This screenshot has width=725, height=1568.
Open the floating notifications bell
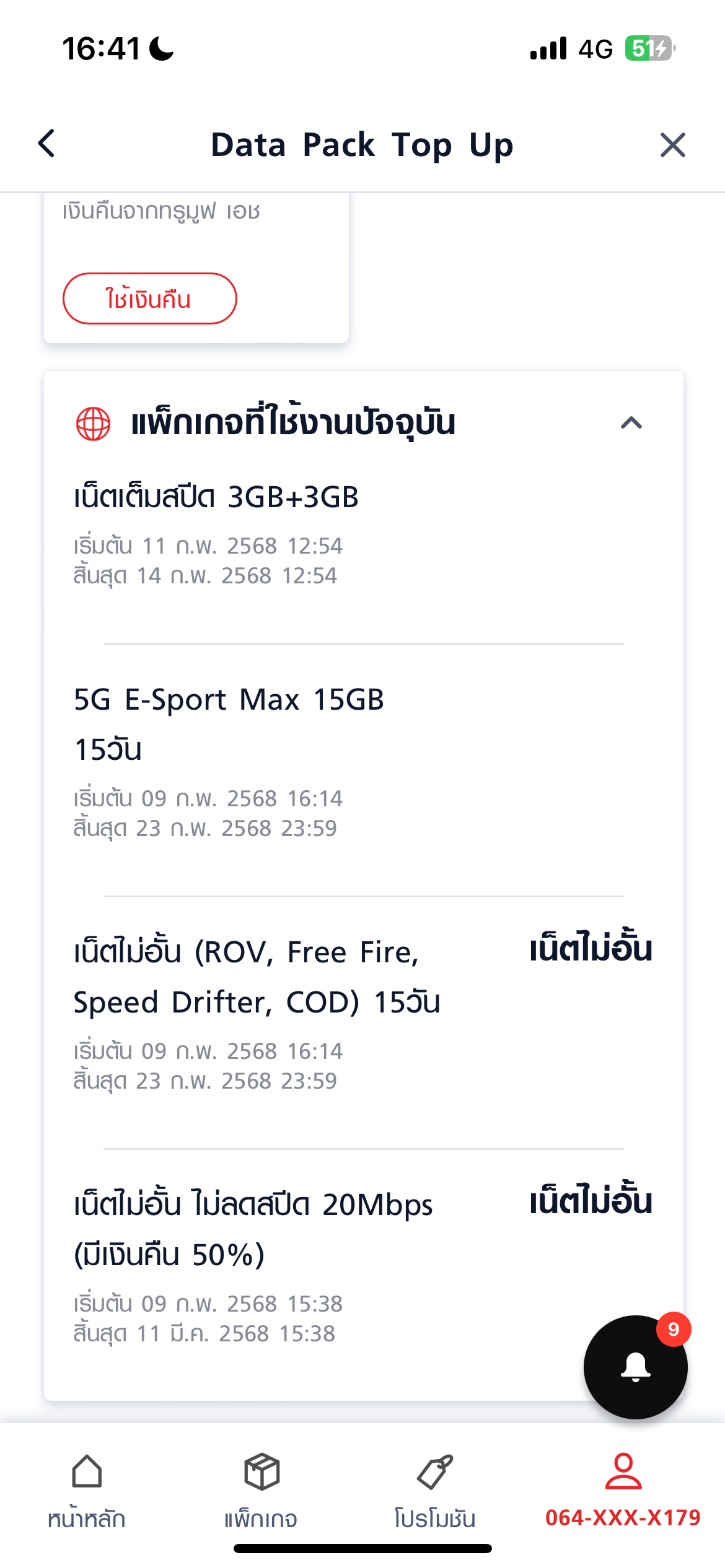635,1367
